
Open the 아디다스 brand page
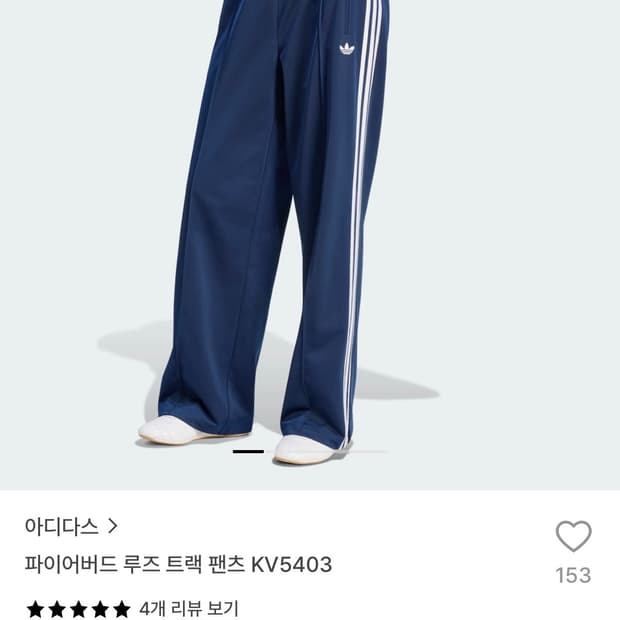71,526
